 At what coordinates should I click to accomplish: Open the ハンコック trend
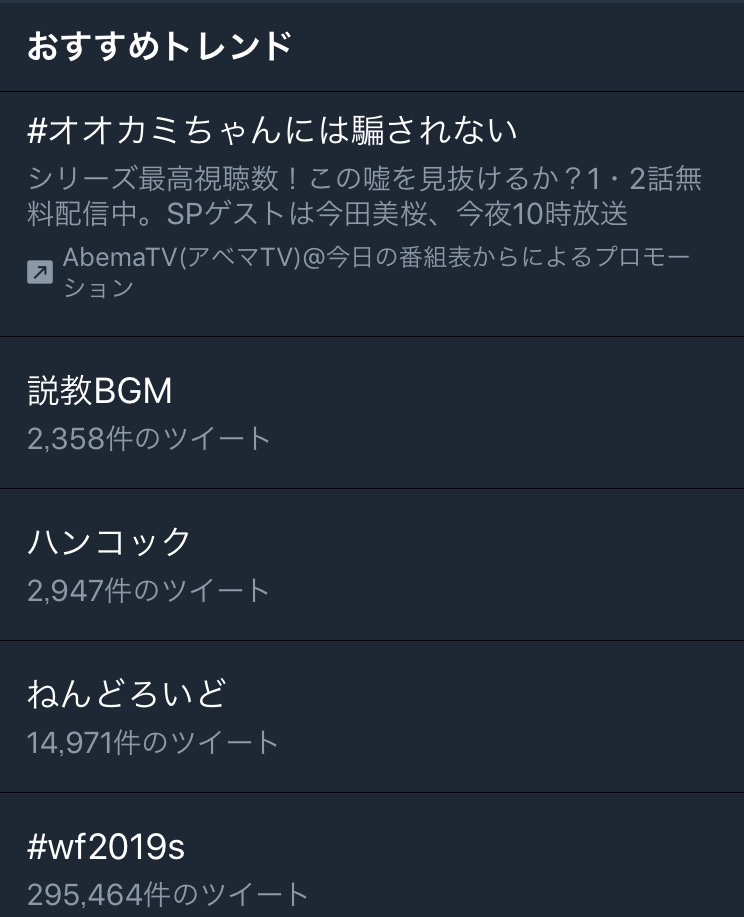pos(372,565)
